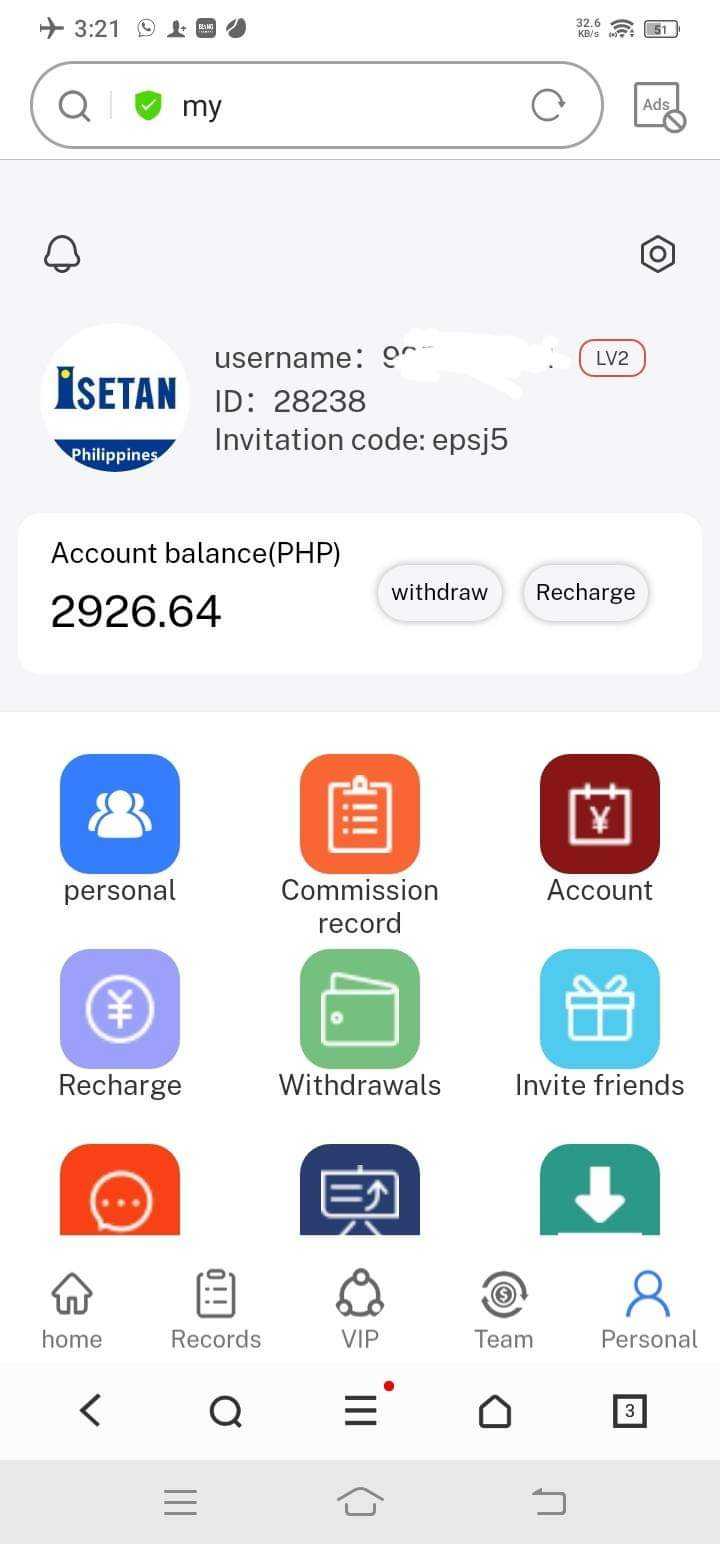Switch to the VIP tab
720x1544 pixels.
click(x=360, y=1310)
